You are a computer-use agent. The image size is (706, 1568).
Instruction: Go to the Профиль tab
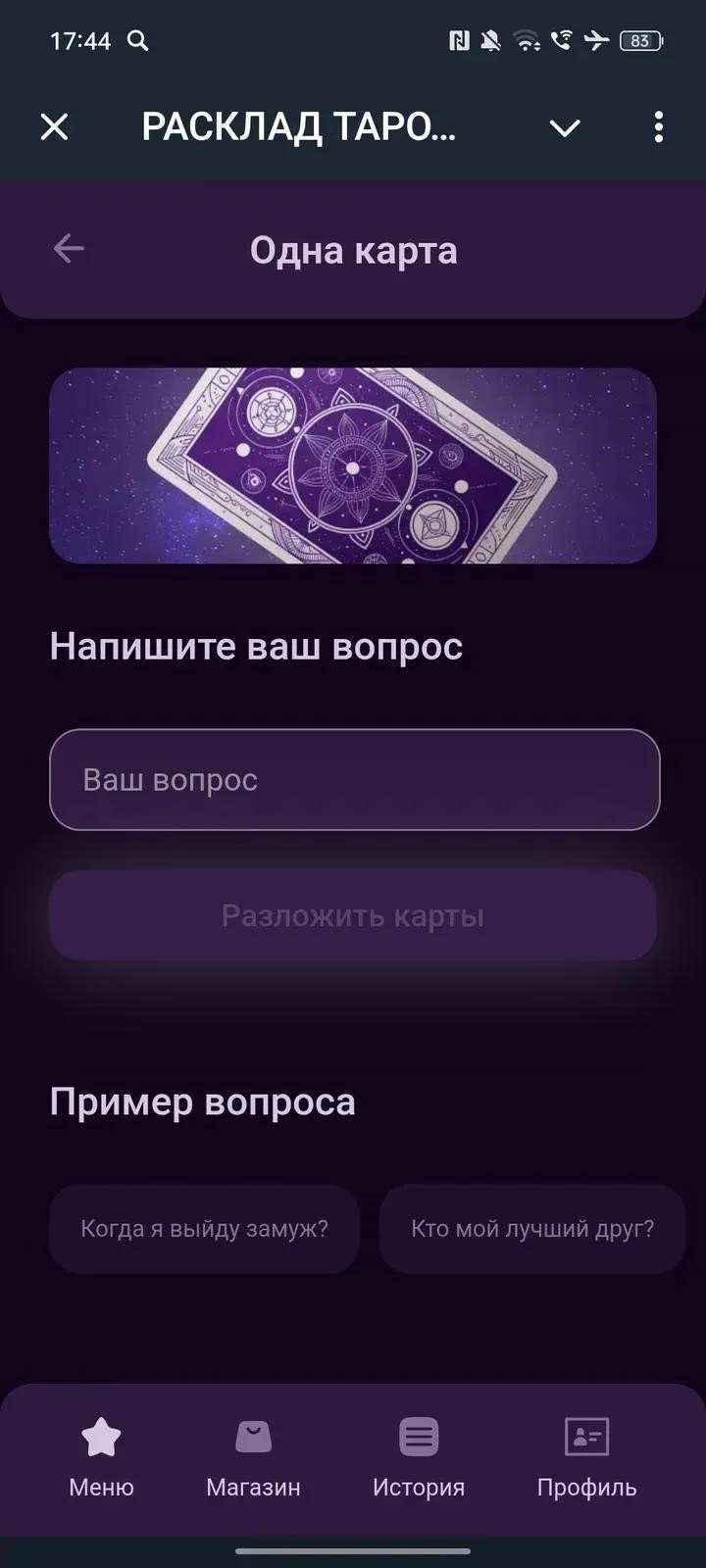586,1457
